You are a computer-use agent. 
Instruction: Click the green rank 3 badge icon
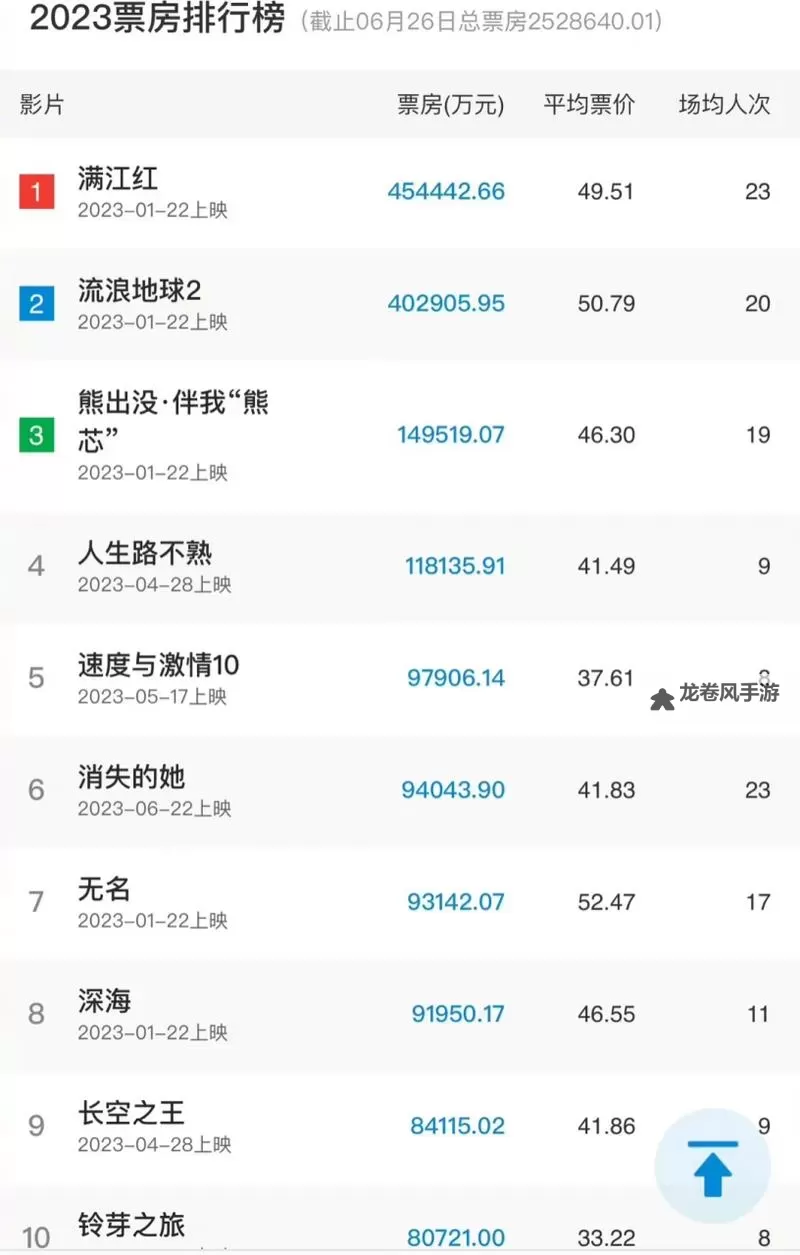click(x=37, y=435)
